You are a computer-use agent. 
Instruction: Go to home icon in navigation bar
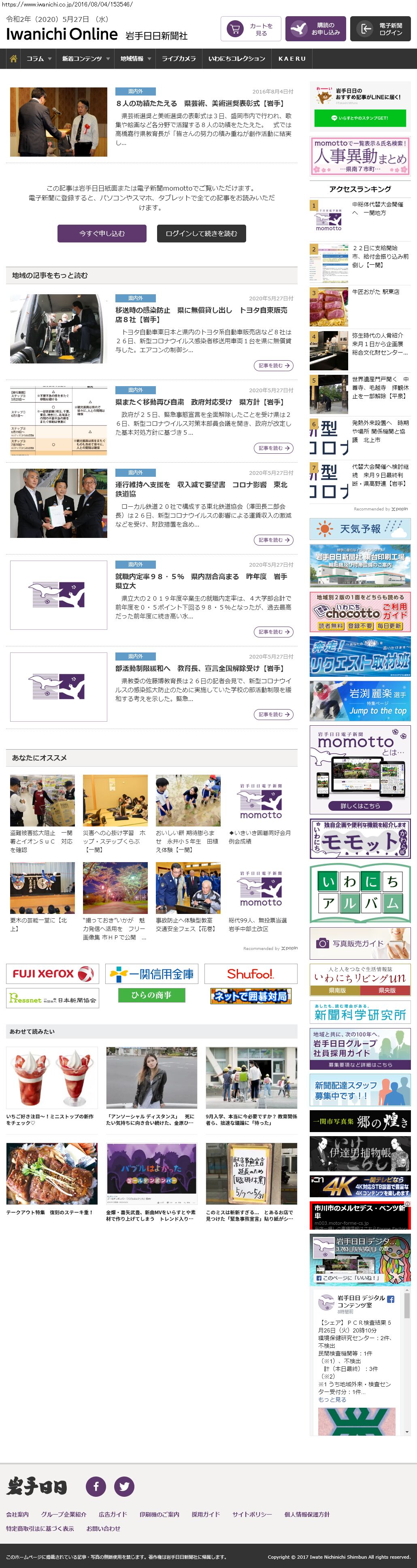[x=13, y=59]
